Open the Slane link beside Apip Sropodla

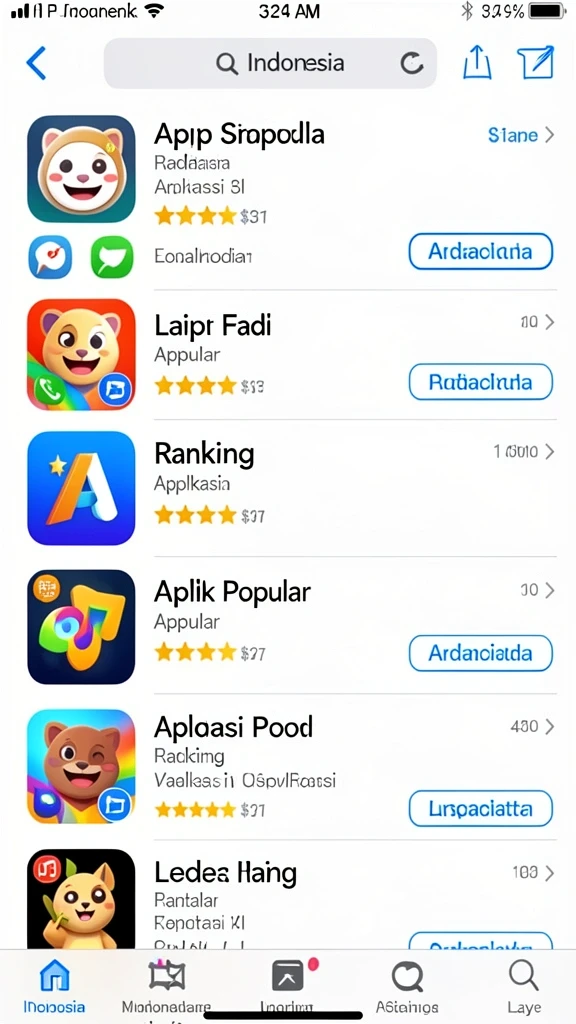tap(521, 135)
